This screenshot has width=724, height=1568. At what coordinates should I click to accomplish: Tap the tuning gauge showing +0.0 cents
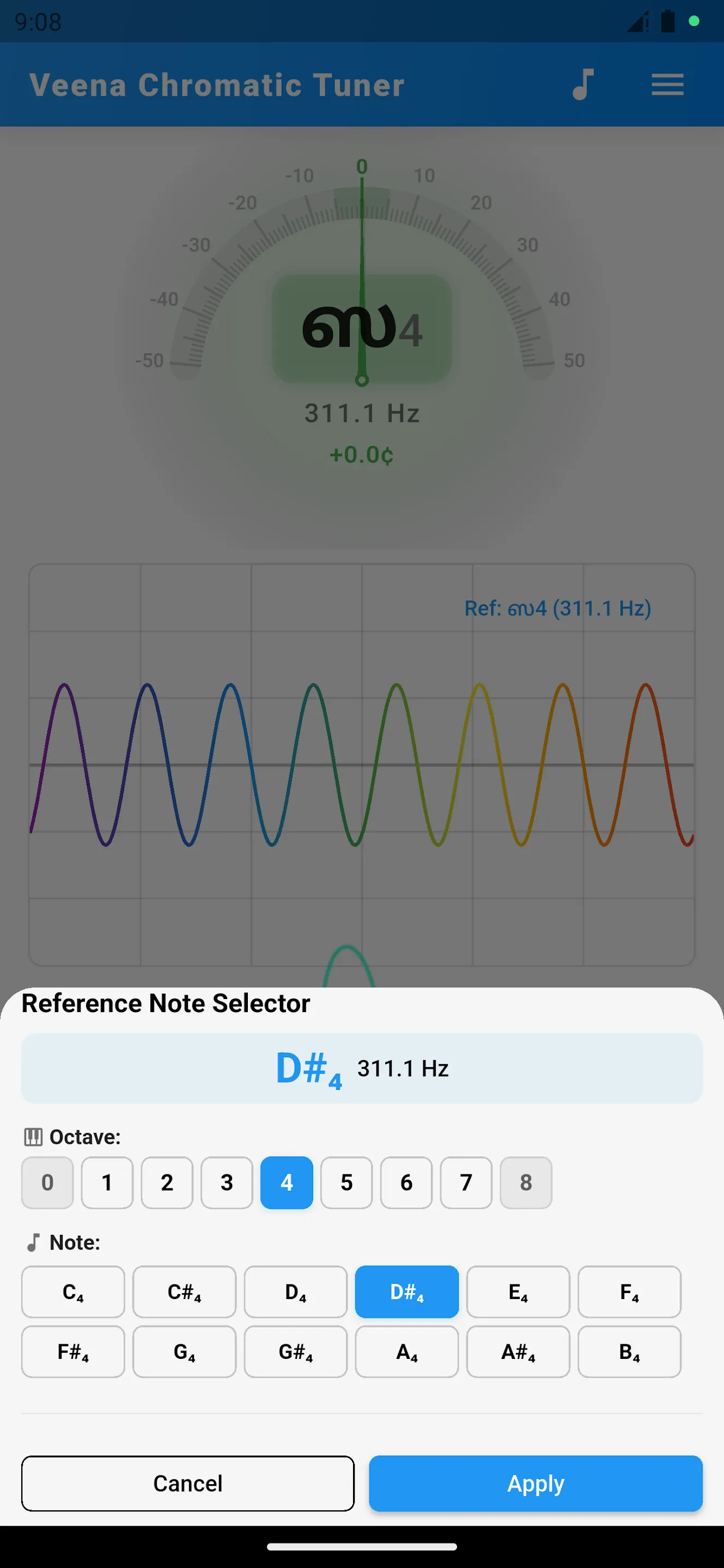[362, 329]
